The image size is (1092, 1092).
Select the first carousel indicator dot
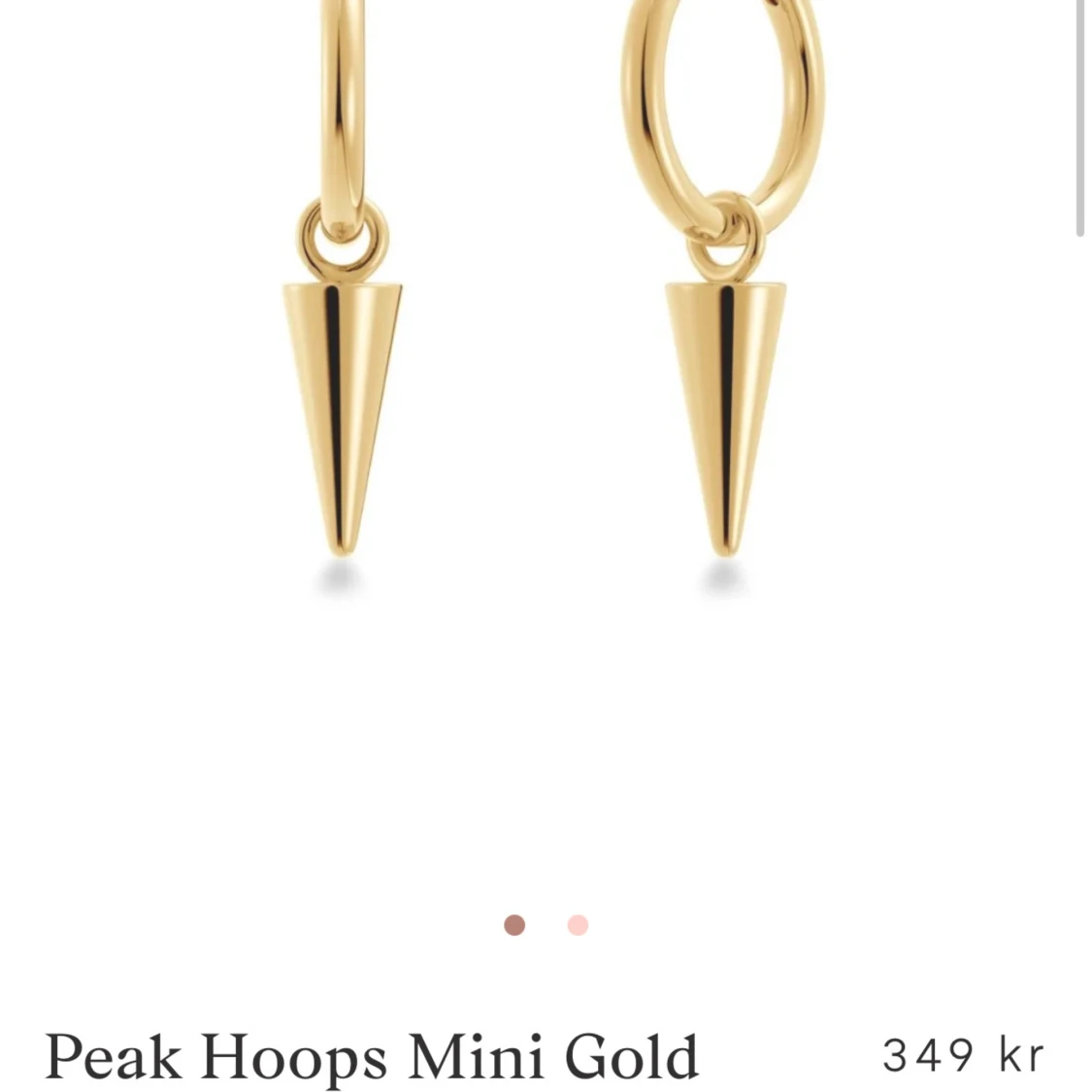point(514,925)
